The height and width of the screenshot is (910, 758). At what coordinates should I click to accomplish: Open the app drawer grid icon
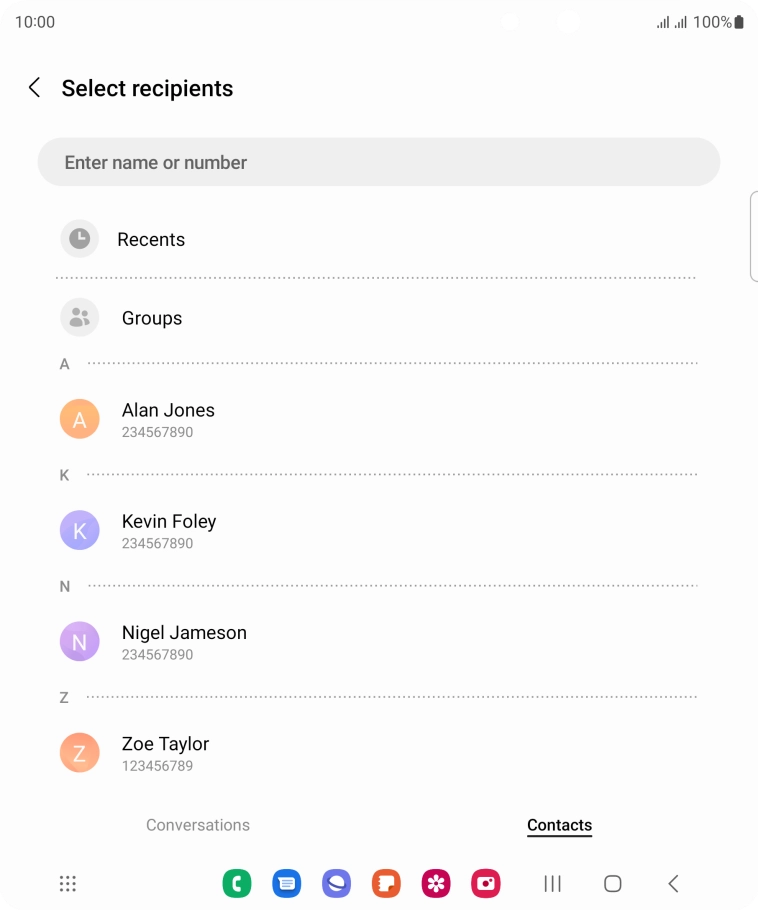(x=67, y=883)
